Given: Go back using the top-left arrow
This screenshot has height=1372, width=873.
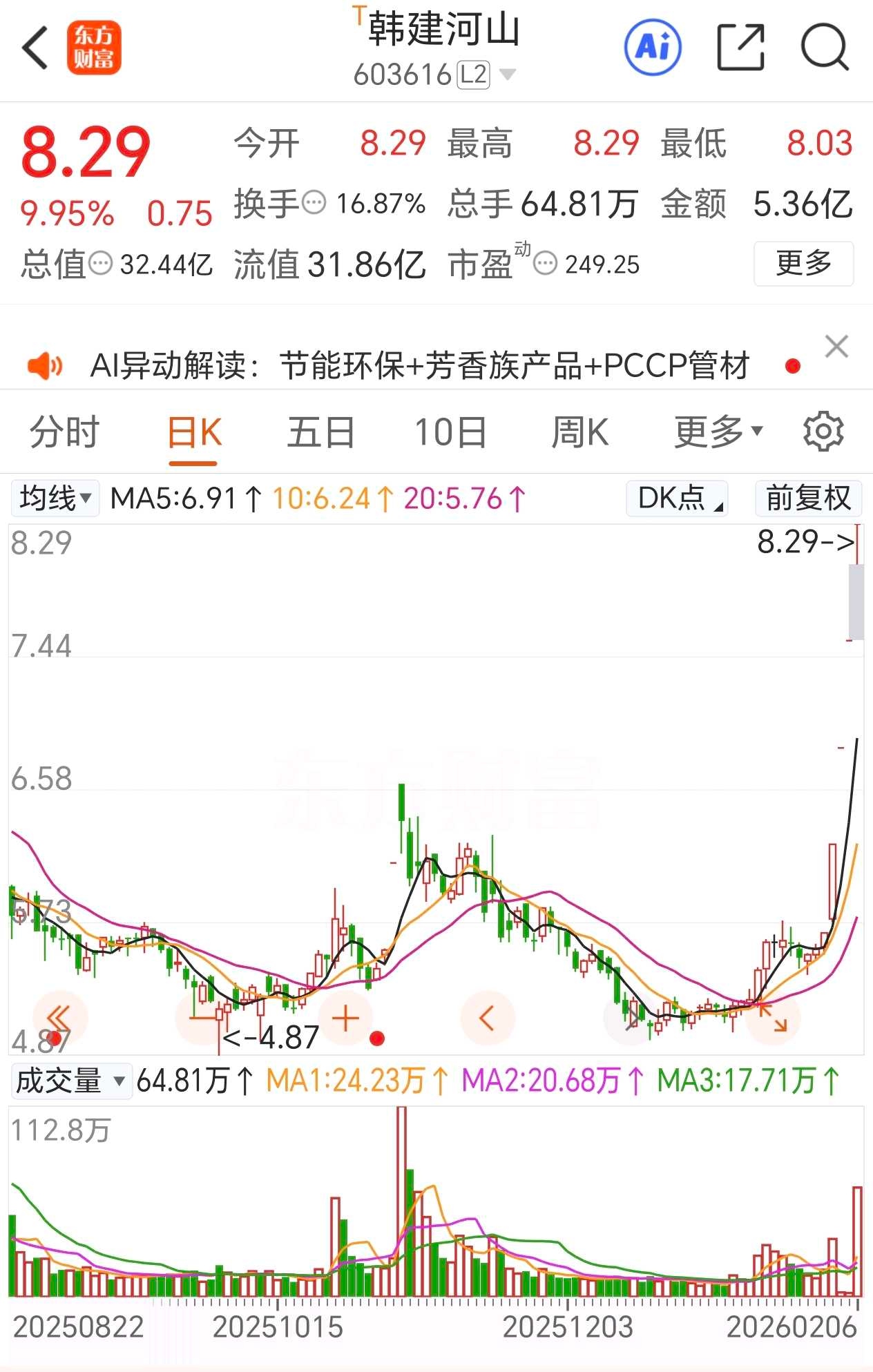Looking at the screenshot, I should (x=35, y=48).
